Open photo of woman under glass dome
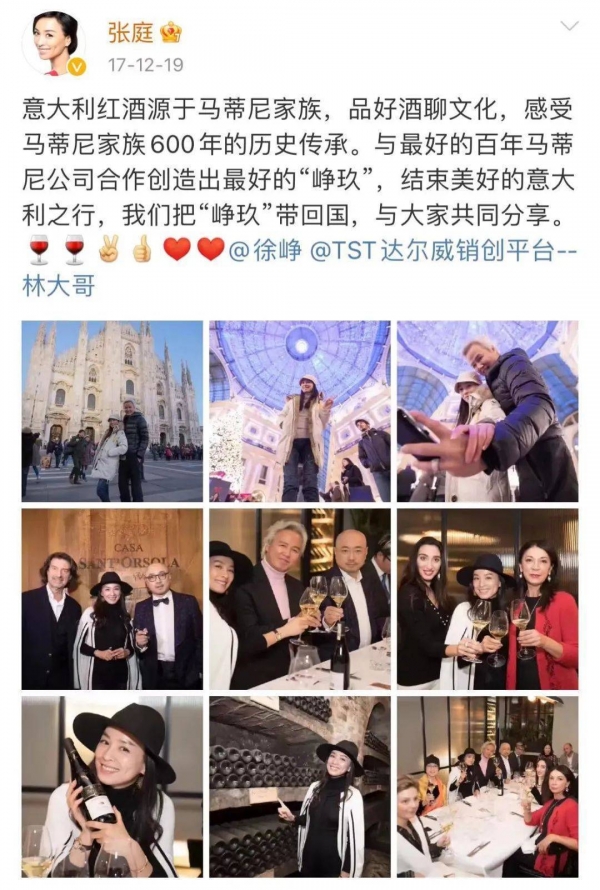600x890 pixels. click(x=299, y=411)
